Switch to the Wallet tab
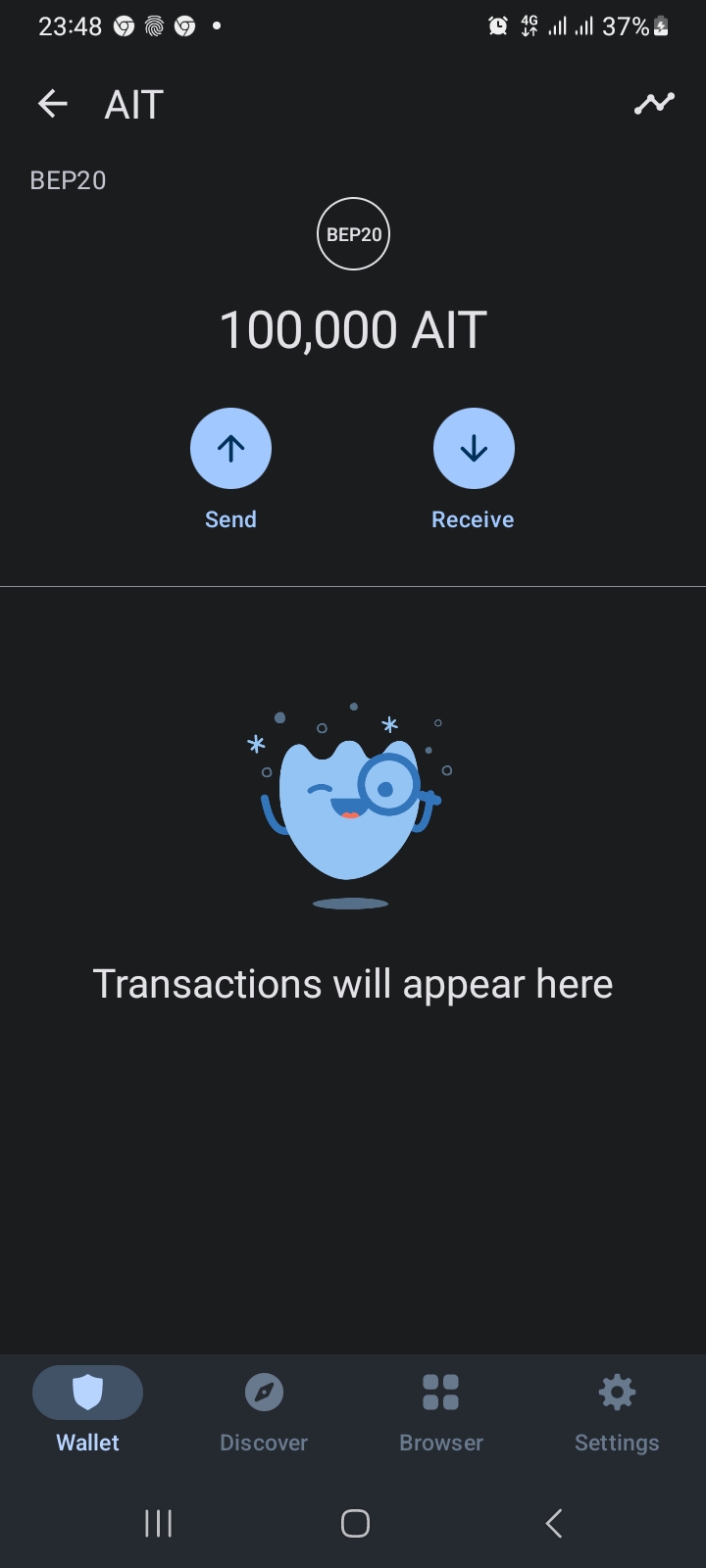This screenshot has height=1568, width=706. click(x=87, y=1409)
